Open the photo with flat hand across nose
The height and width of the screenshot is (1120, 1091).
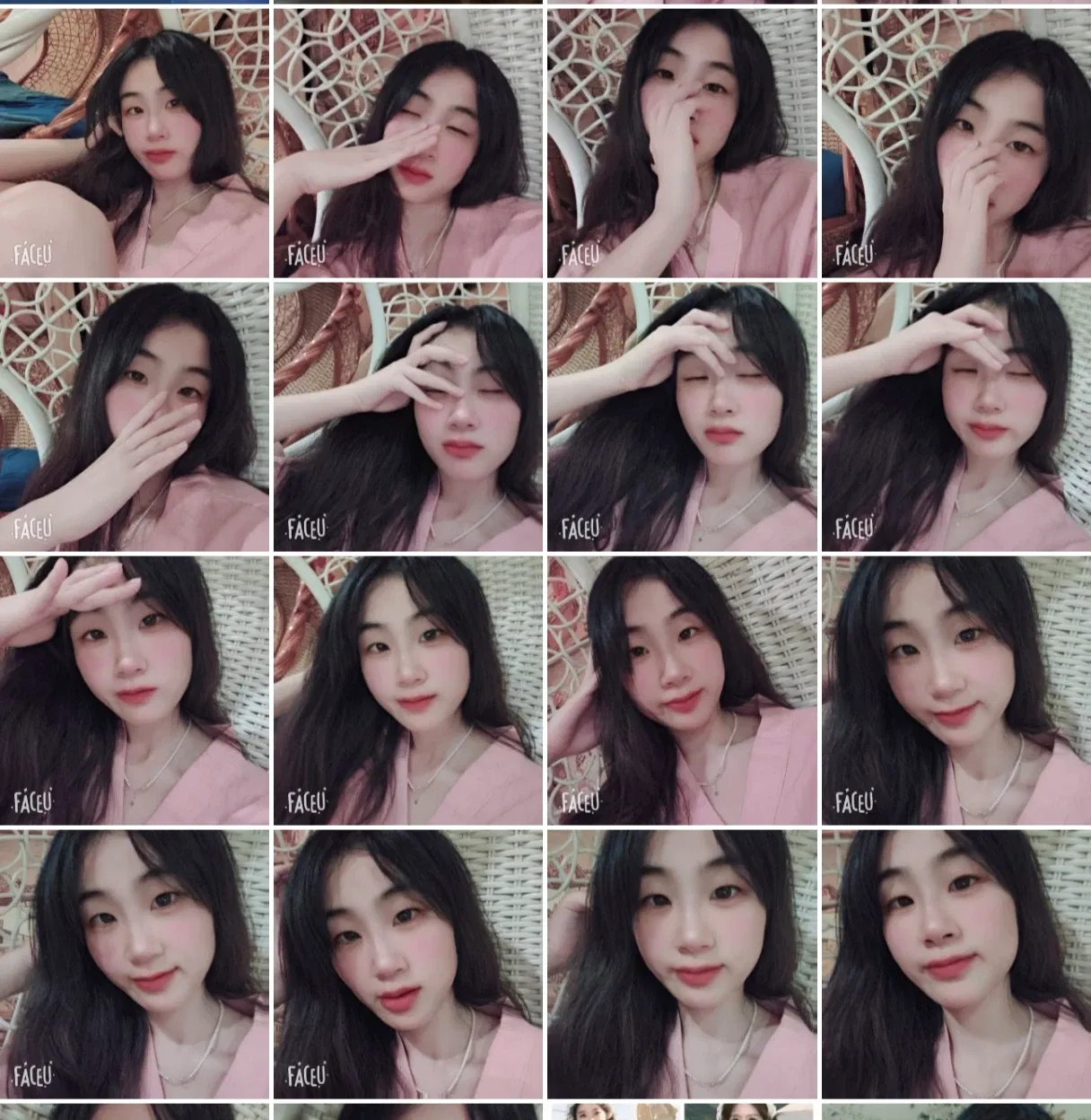408,144
